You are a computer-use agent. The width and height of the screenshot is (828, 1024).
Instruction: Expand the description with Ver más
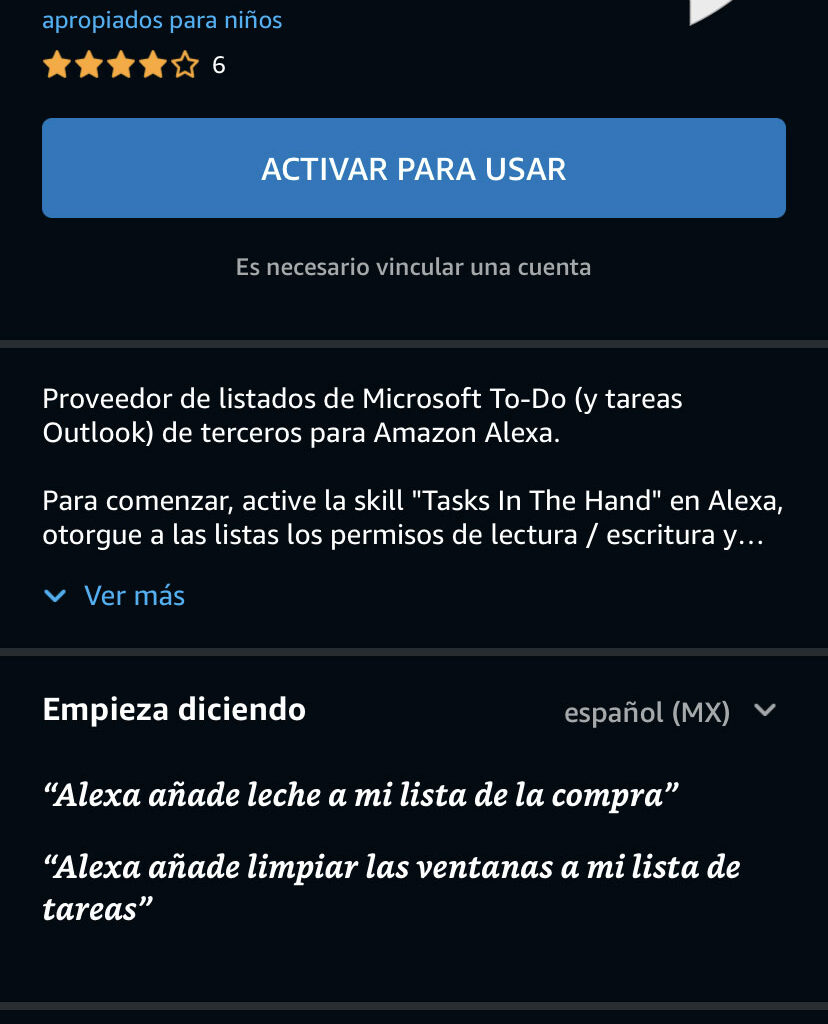click(115, 596)
